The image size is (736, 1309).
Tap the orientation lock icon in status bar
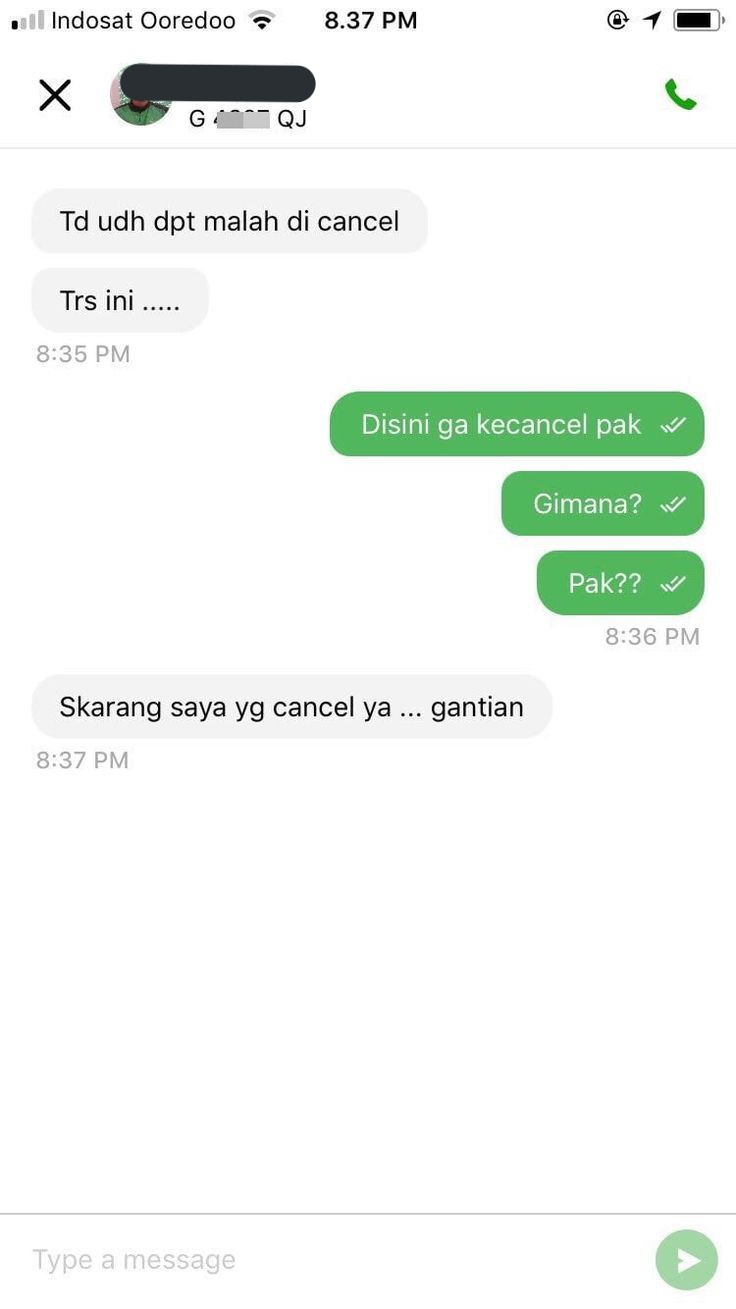[617, 18]
